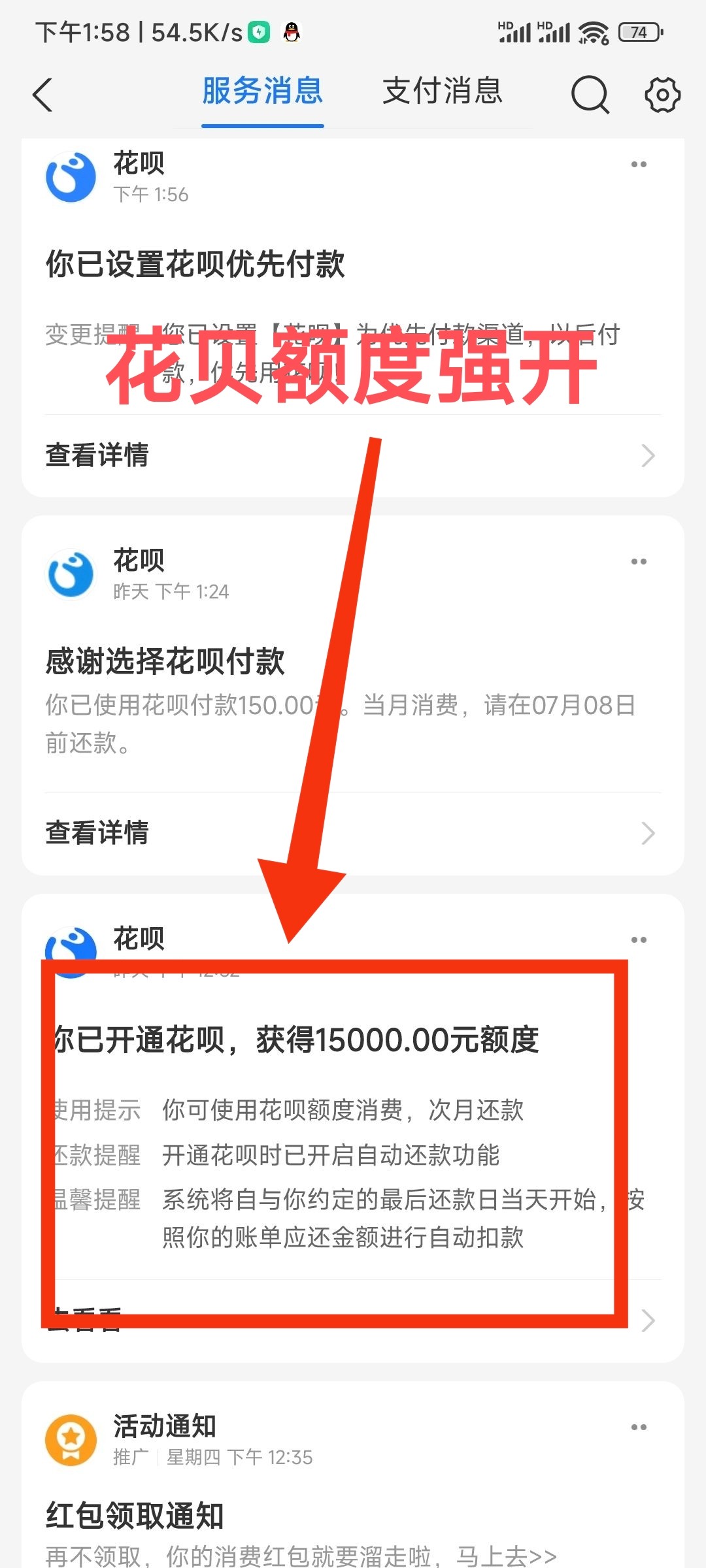
Task: Open message settings gear icon
Action: (x=662, y=95)
